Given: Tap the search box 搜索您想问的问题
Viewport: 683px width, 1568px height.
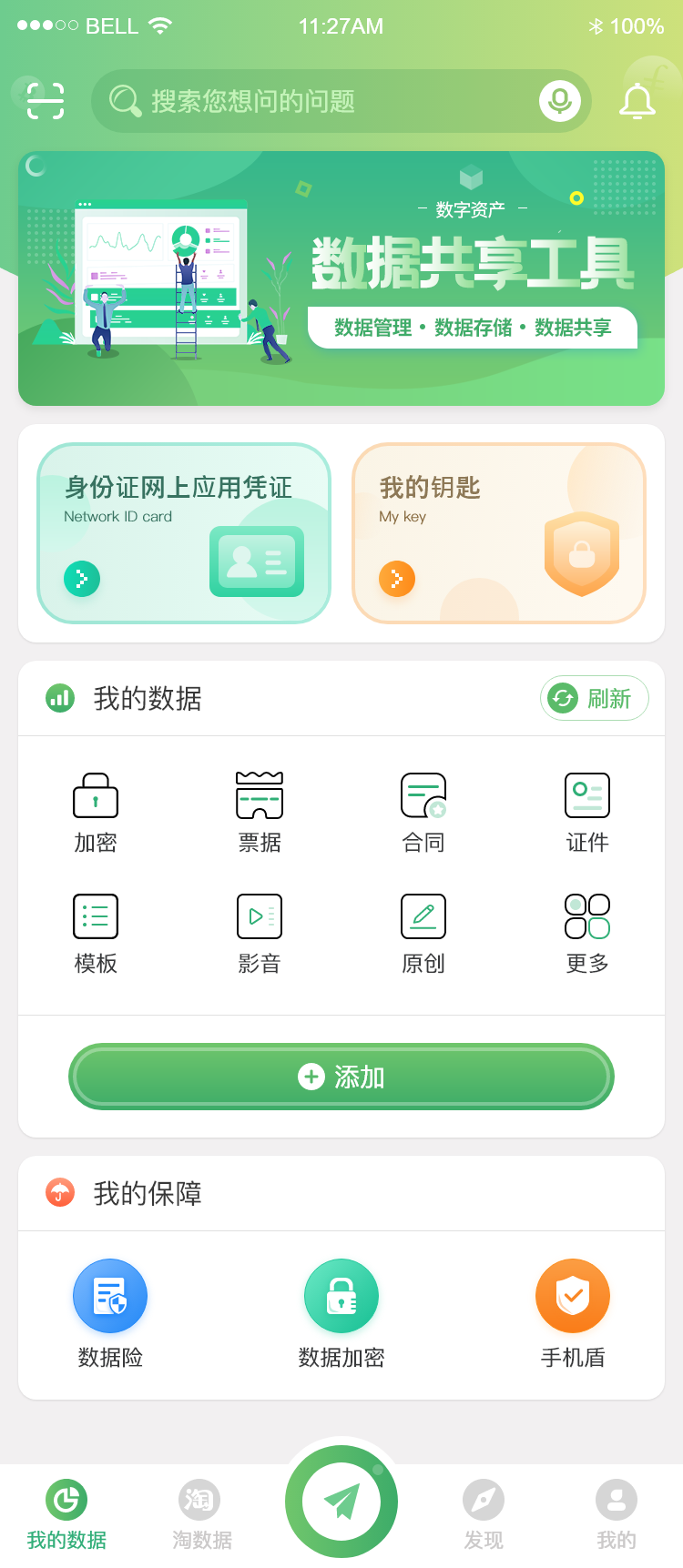Looking at the screenshot, I should click(x=310, y=101).
